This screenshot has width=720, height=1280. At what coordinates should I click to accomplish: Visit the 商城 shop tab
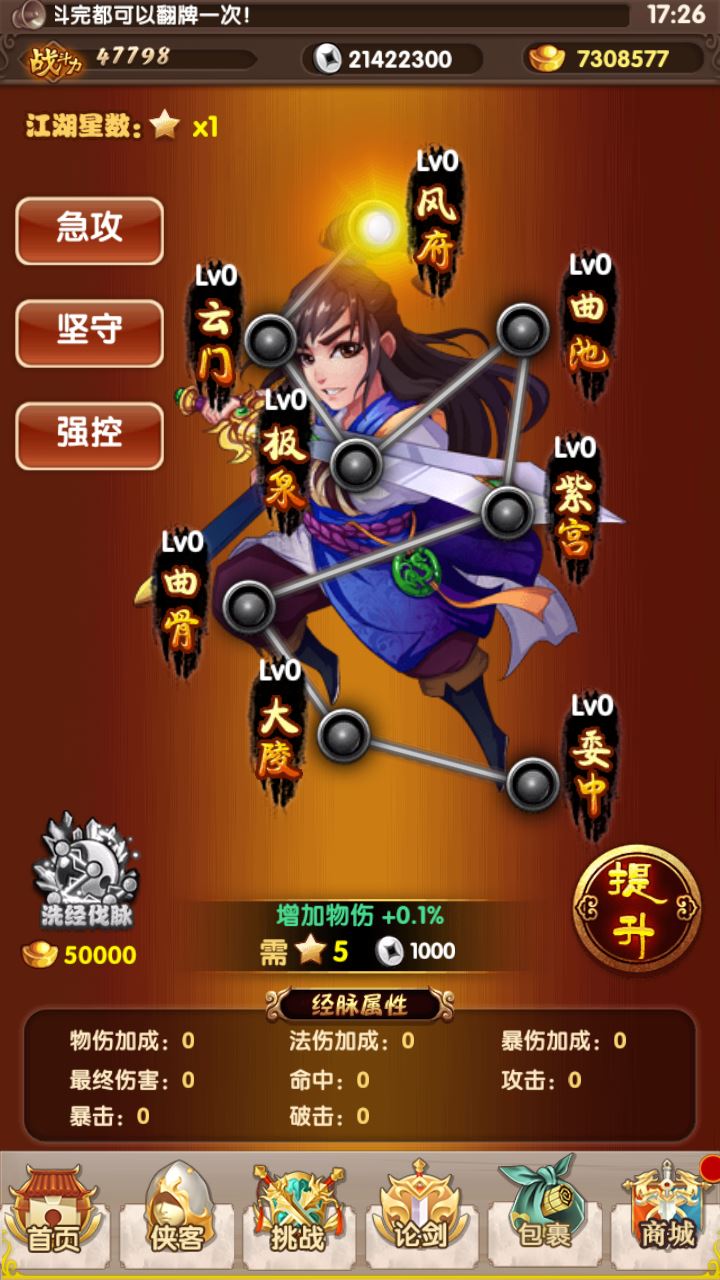666,1213
